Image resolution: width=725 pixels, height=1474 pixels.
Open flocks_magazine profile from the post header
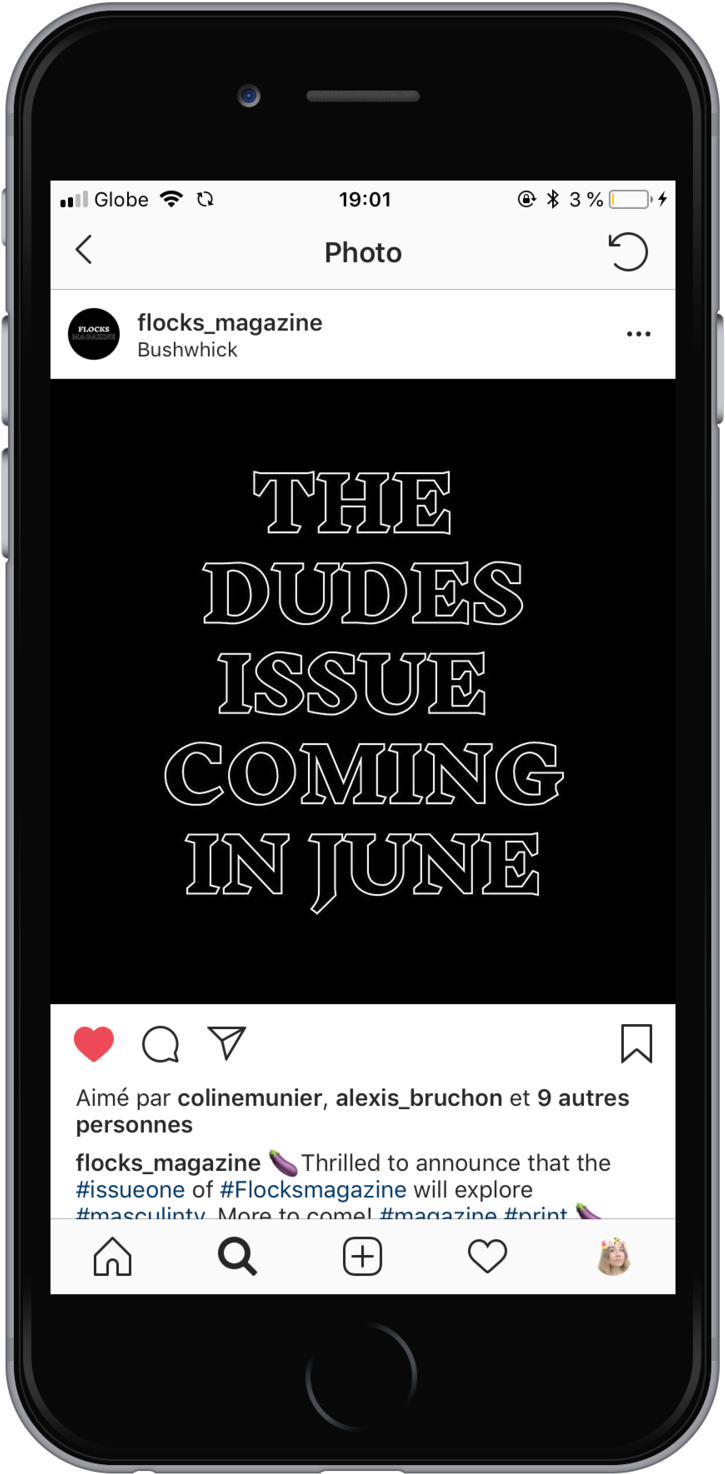coord(229,322)
